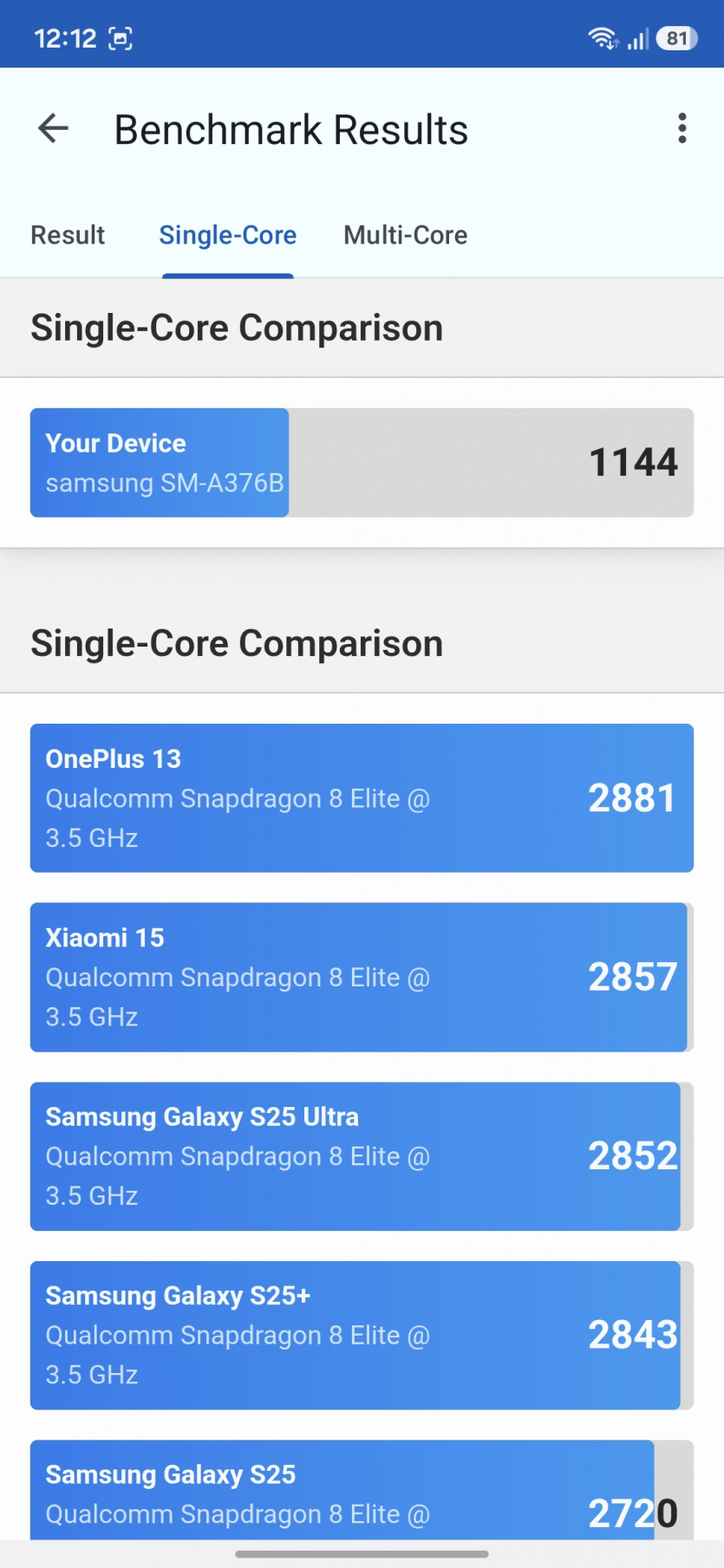Go back from Benchmark Results
This screenshot has height=1568, width=724.
coord(53,129)
